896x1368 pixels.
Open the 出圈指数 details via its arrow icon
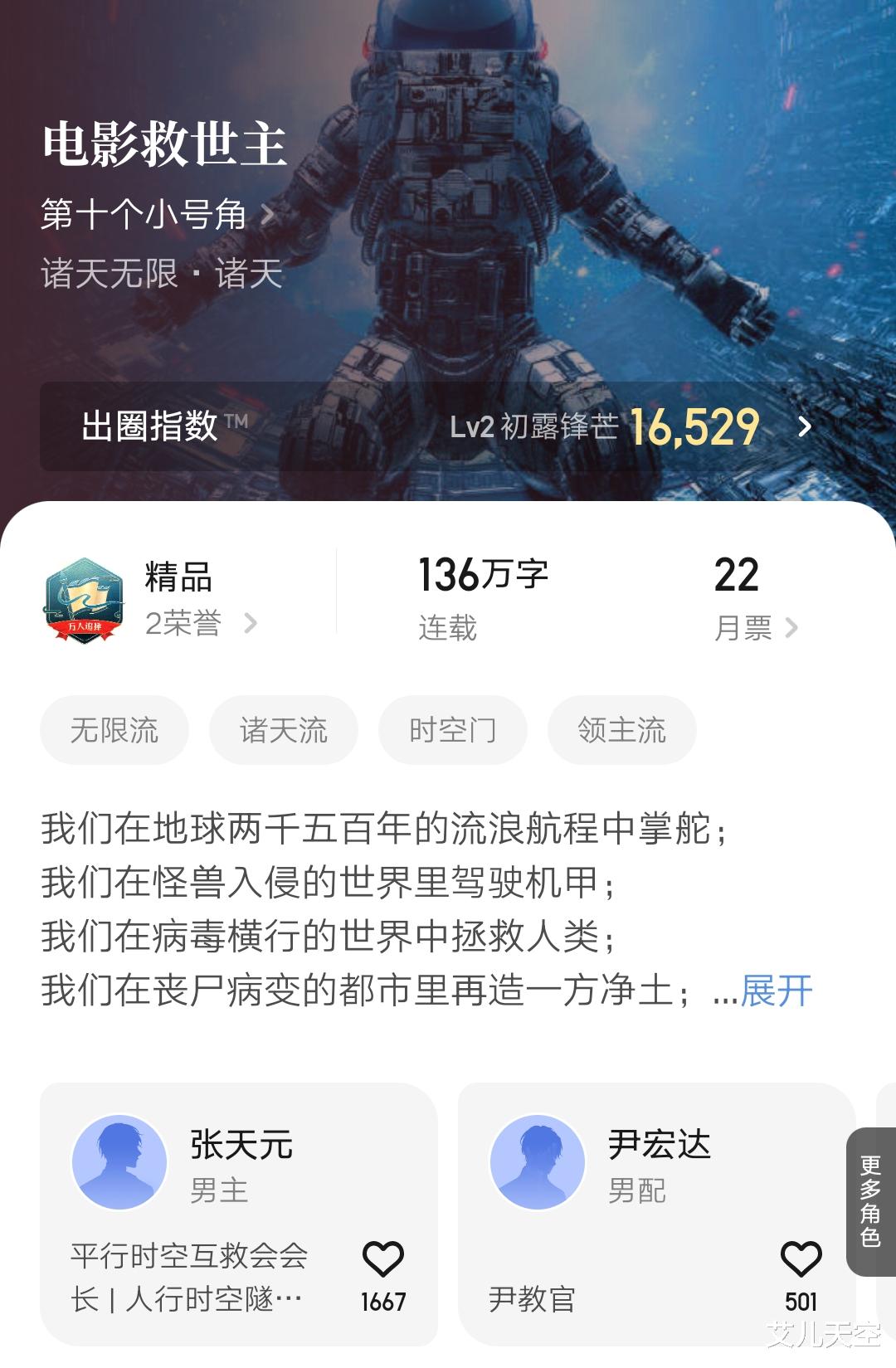click(x=803, y=428)
